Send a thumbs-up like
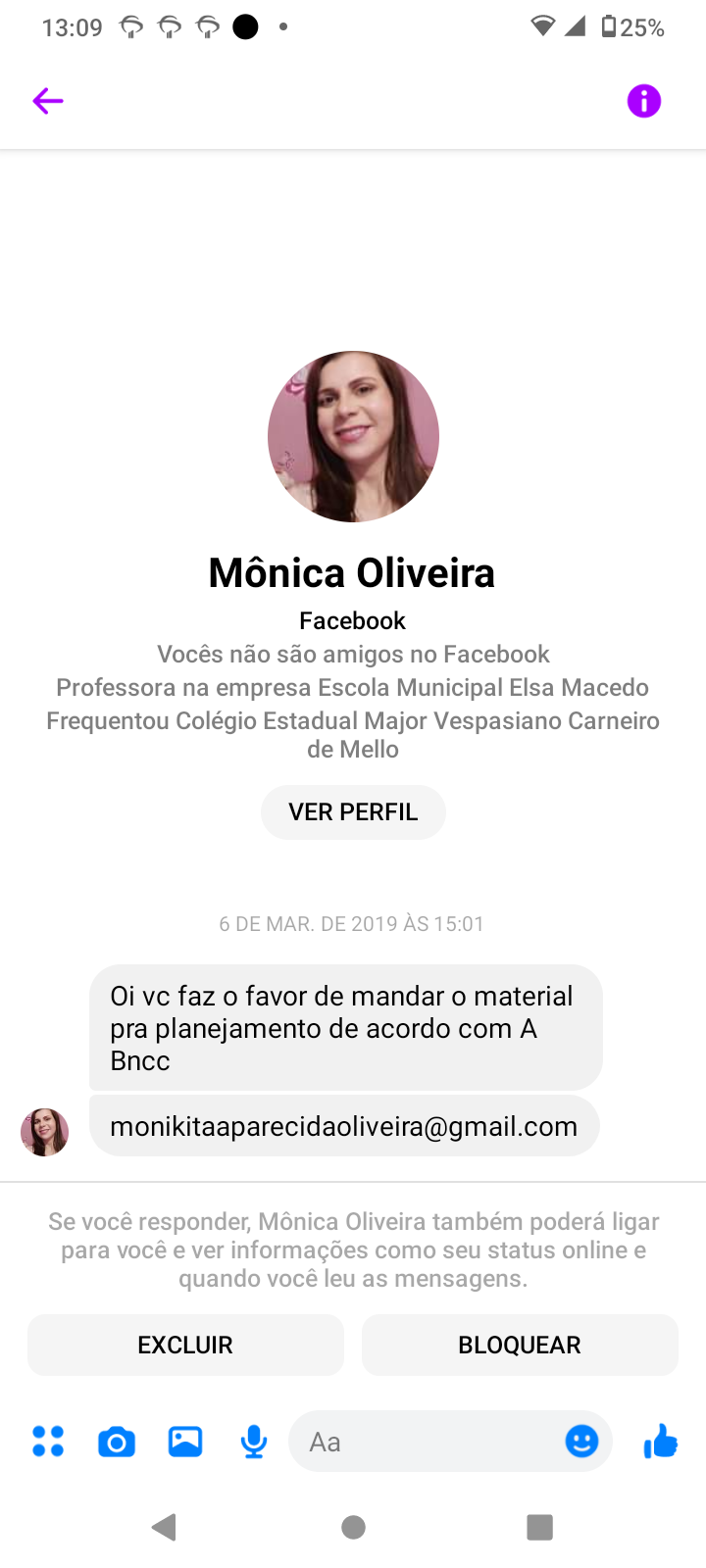 661,1441
